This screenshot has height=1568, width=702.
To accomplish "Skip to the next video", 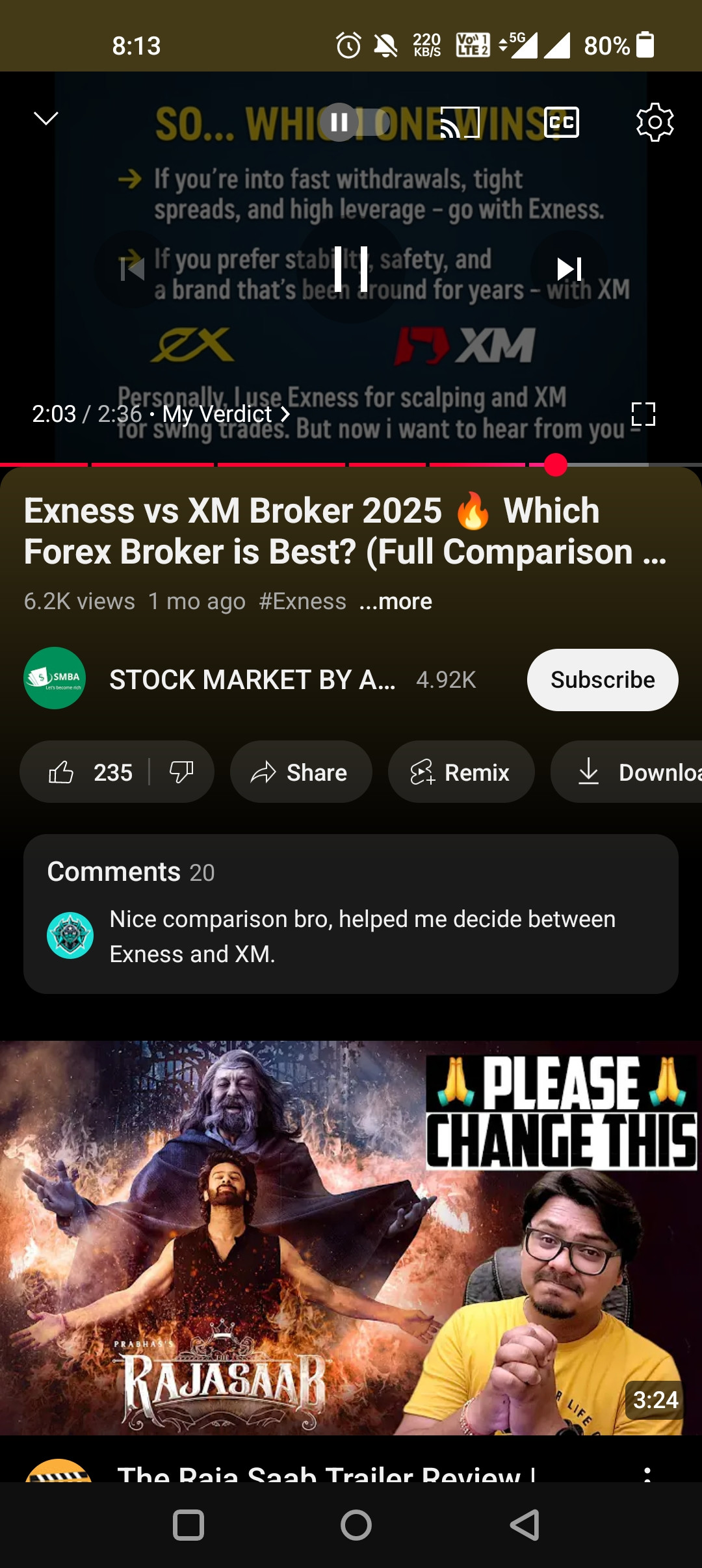I will pyautogui.click(x=569, y=269).
